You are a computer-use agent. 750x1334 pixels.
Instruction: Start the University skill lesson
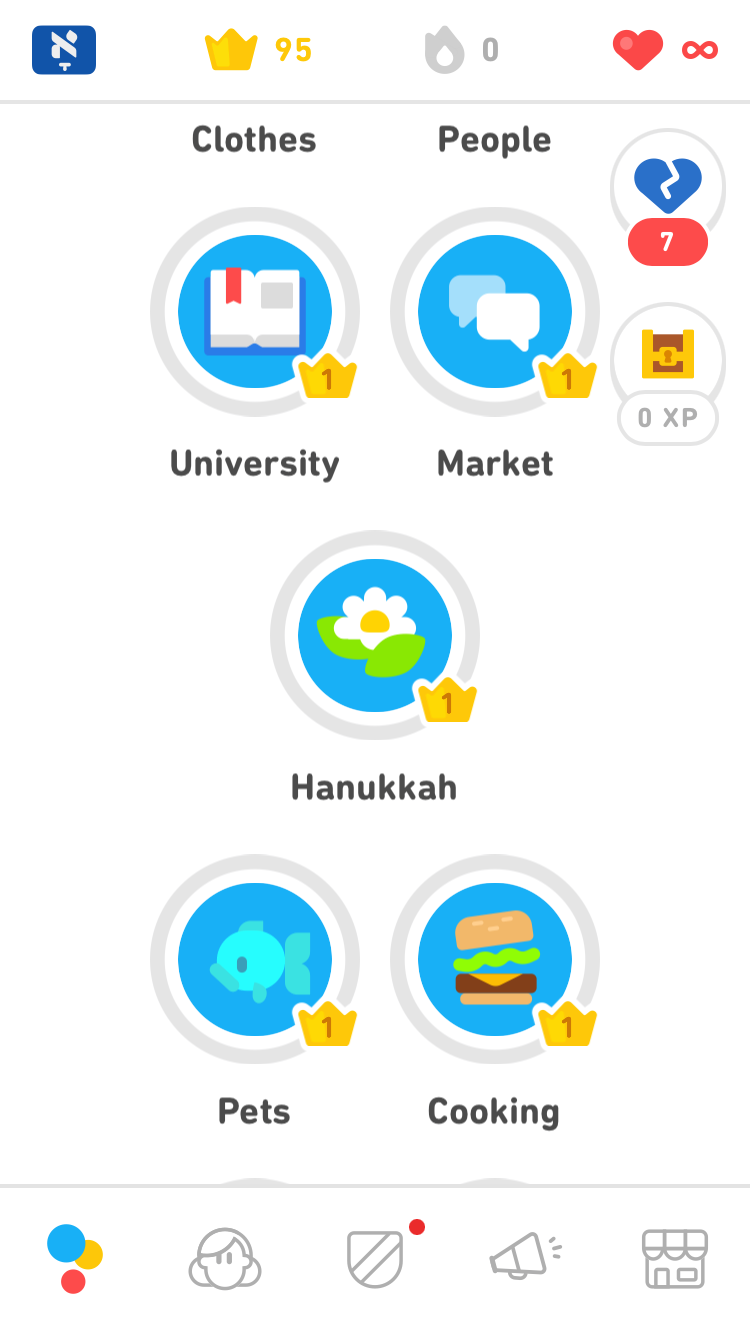(255, 312)
